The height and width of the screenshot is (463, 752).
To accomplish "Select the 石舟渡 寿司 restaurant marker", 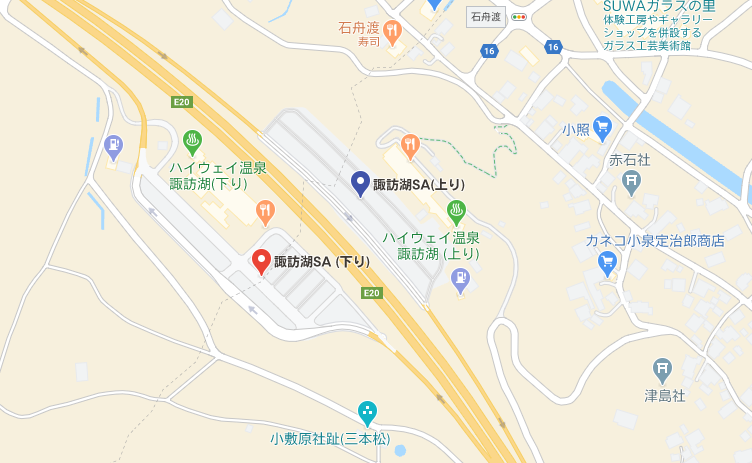I will (x=393, y=30).
